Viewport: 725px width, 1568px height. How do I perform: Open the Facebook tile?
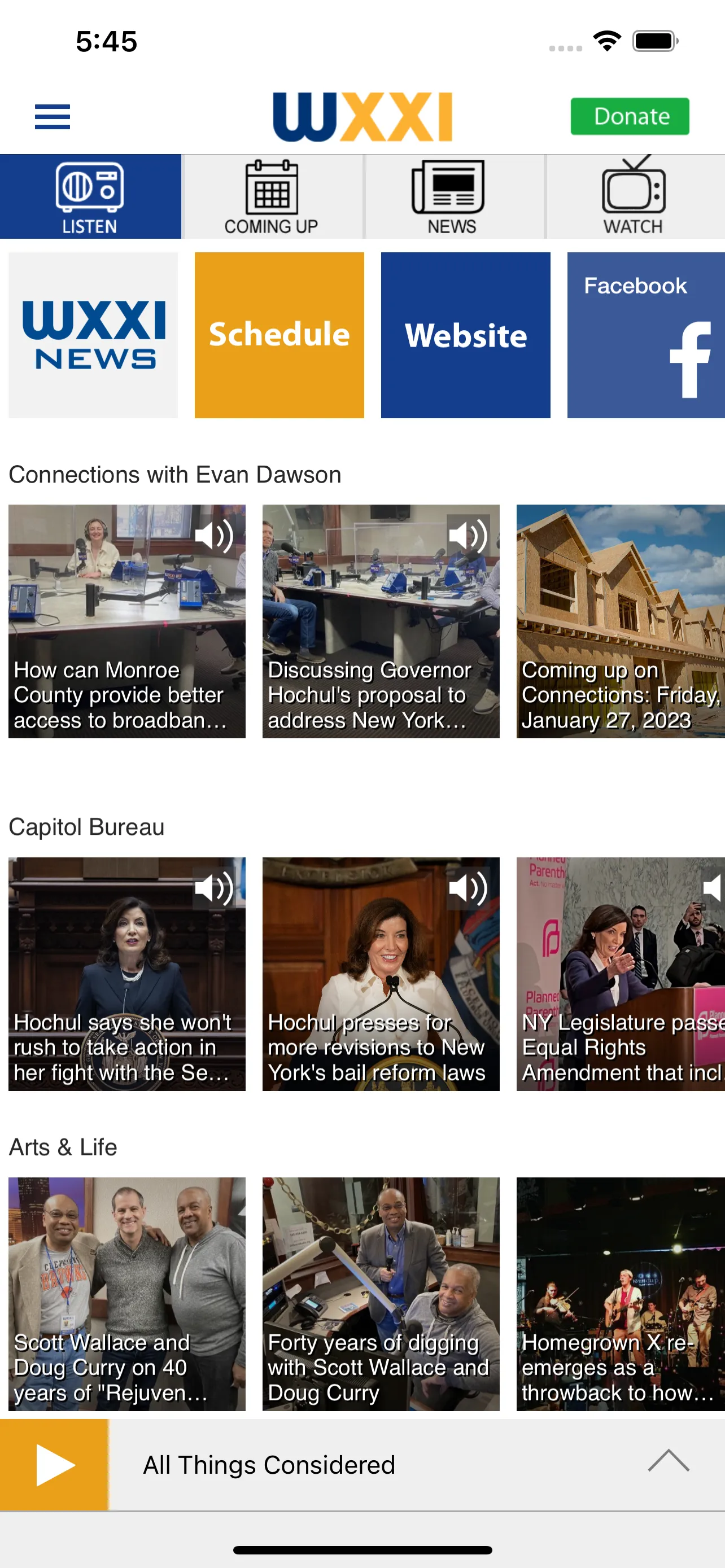pyautogui.click(x=645, y=335)
